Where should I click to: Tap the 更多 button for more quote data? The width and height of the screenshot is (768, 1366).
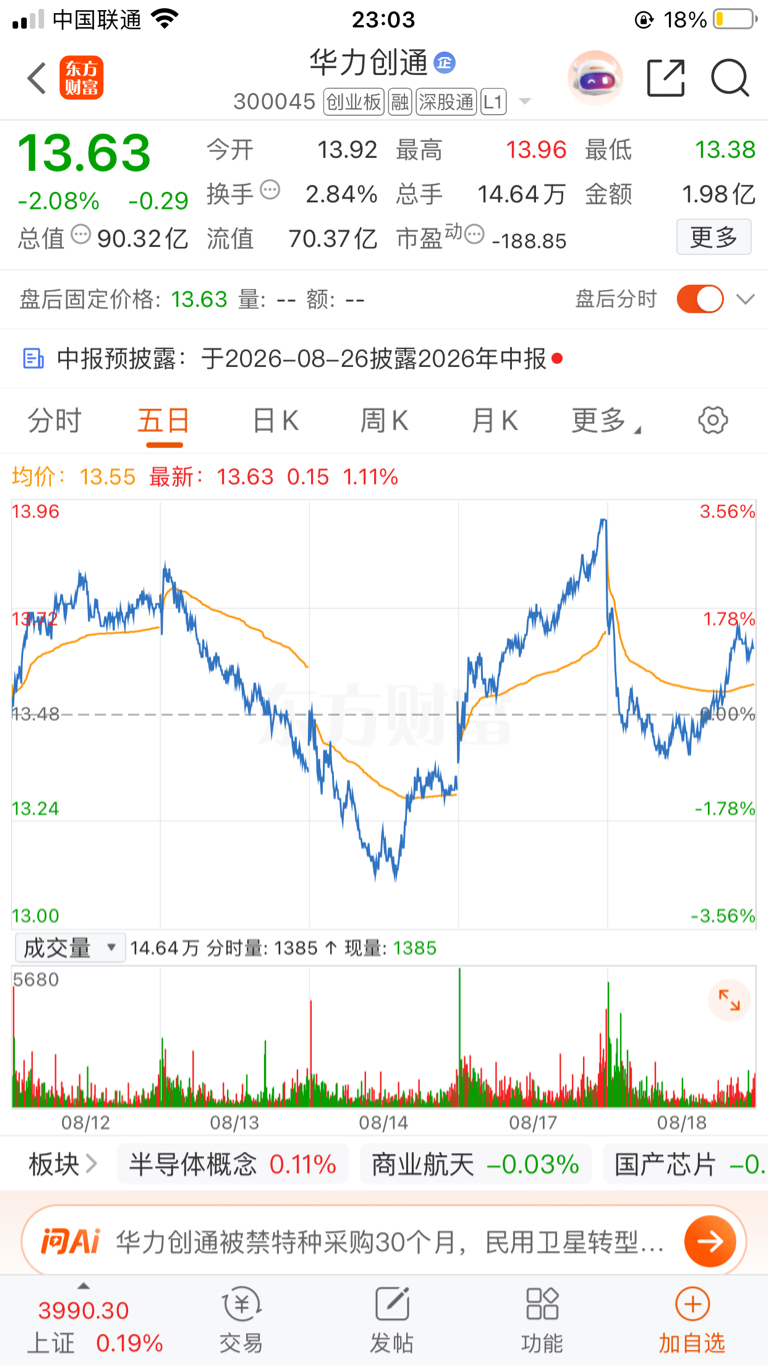point(714,237)
